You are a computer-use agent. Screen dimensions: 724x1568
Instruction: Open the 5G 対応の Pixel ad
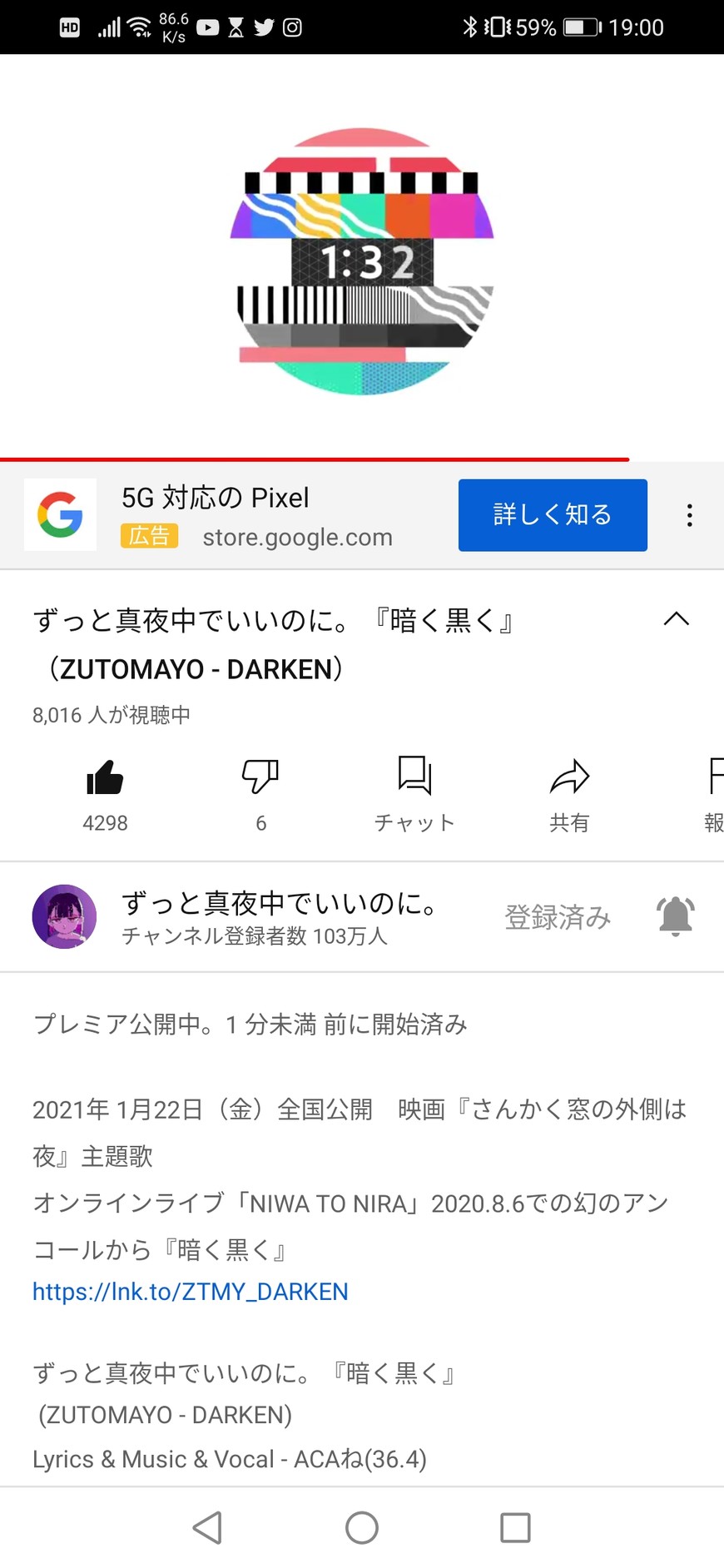pyautogui.click(x=216, y=499)
